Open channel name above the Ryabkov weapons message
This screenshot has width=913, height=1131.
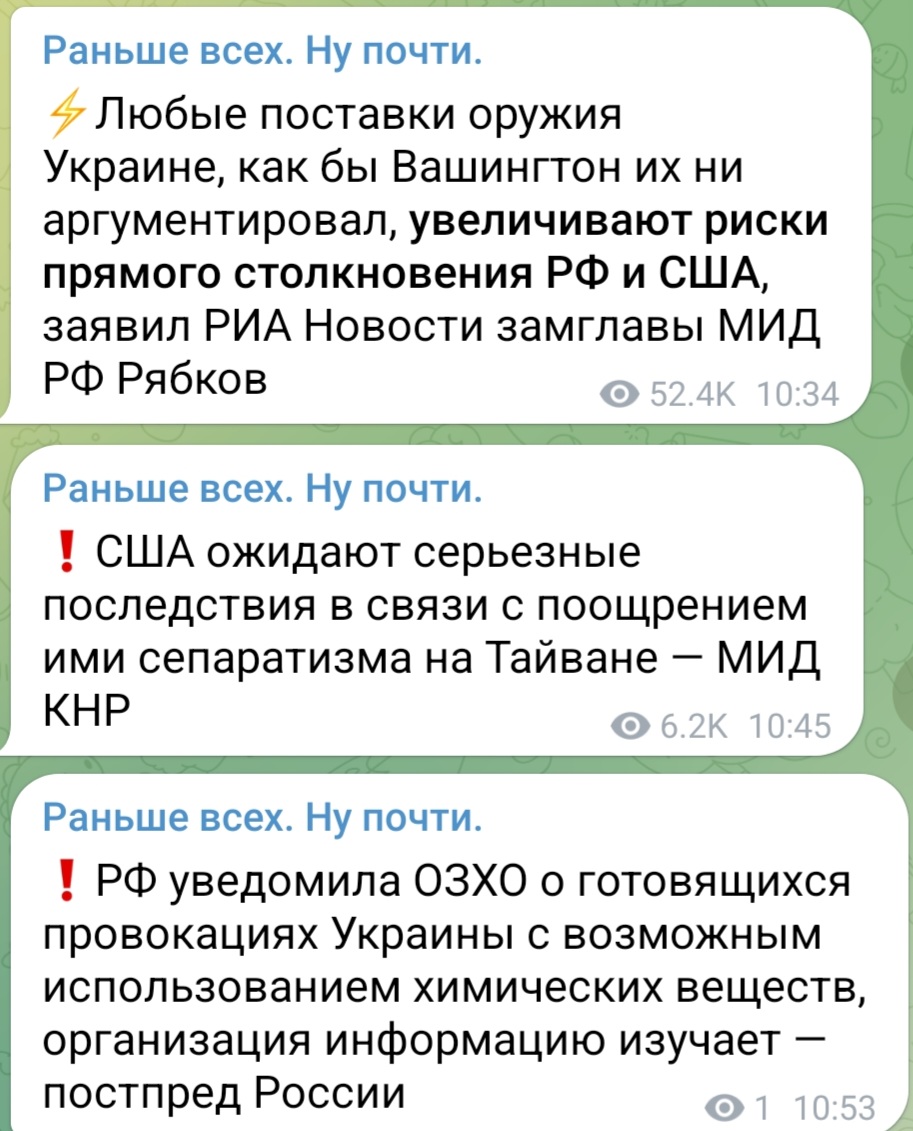tap(263, 49)
